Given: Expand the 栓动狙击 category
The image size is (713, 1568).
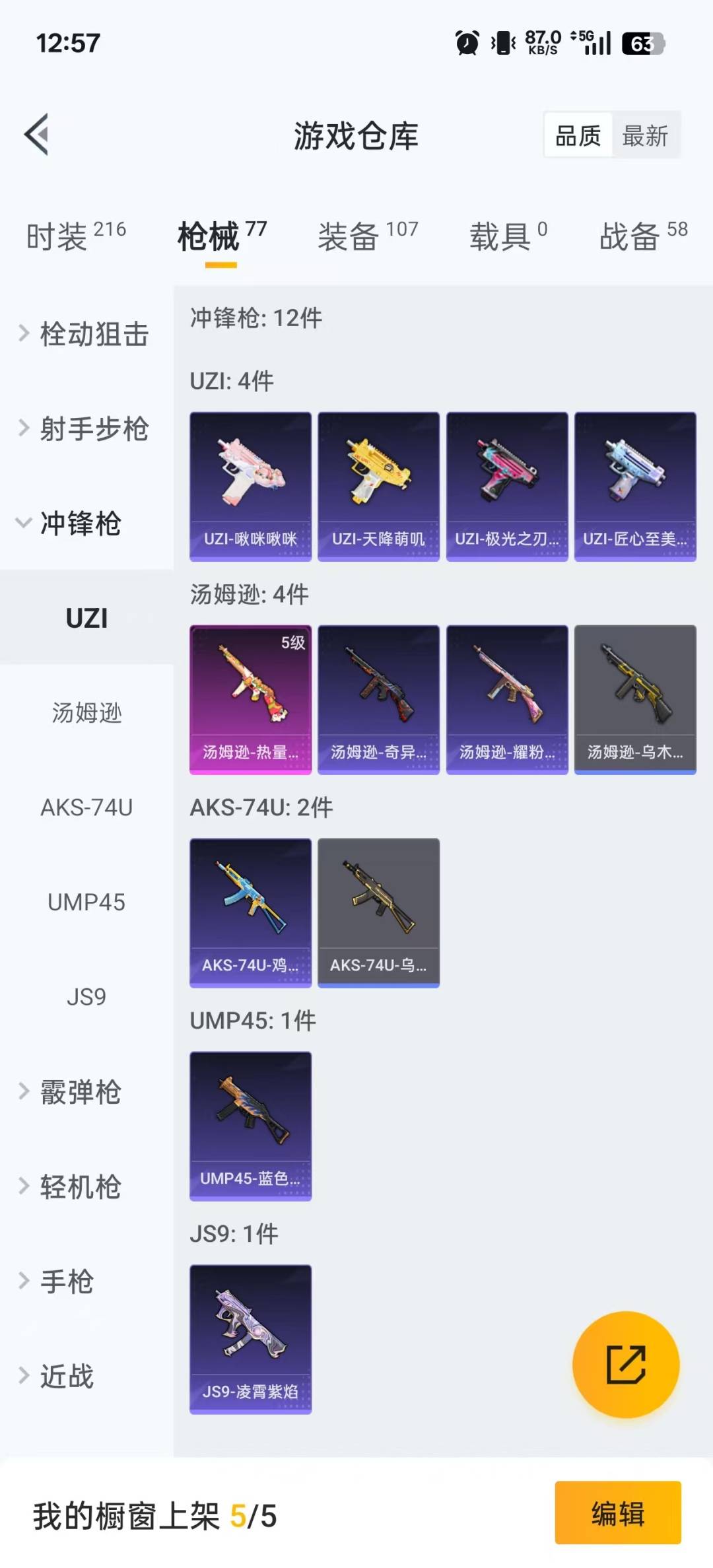Looking at the screenshot, I should point(86,333).
